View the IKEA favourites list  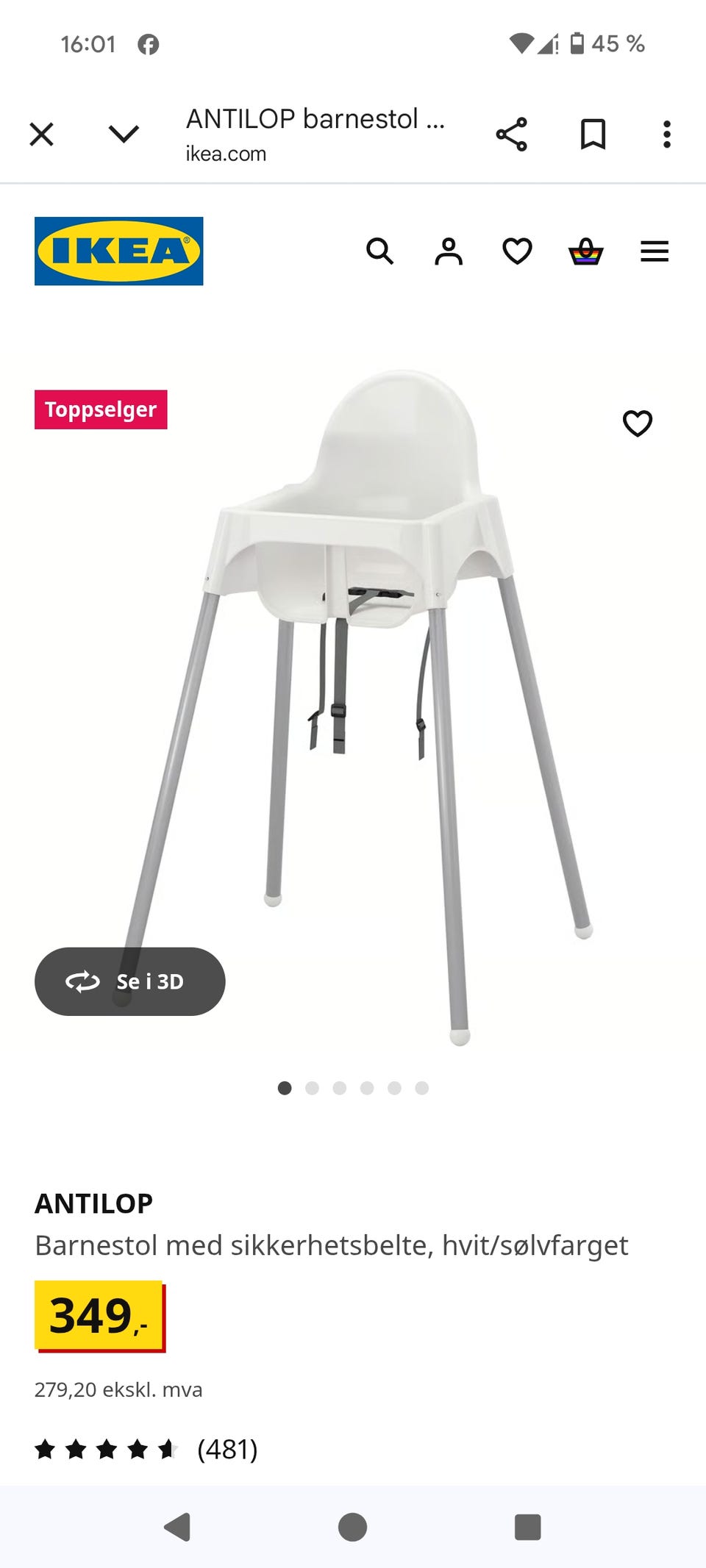point(517,251)
